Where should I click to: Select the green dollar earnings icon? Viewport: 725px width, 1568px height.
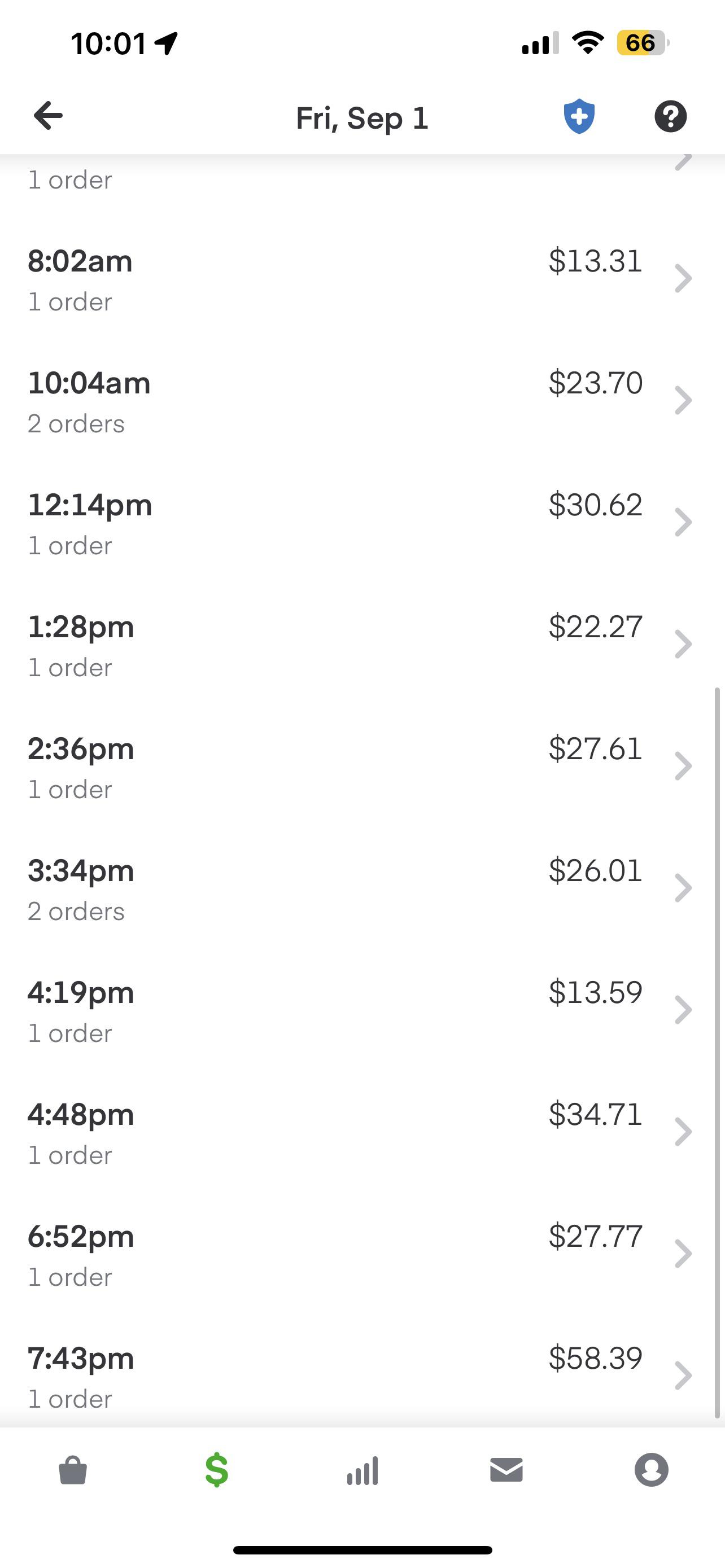[x=217, y=1469]
